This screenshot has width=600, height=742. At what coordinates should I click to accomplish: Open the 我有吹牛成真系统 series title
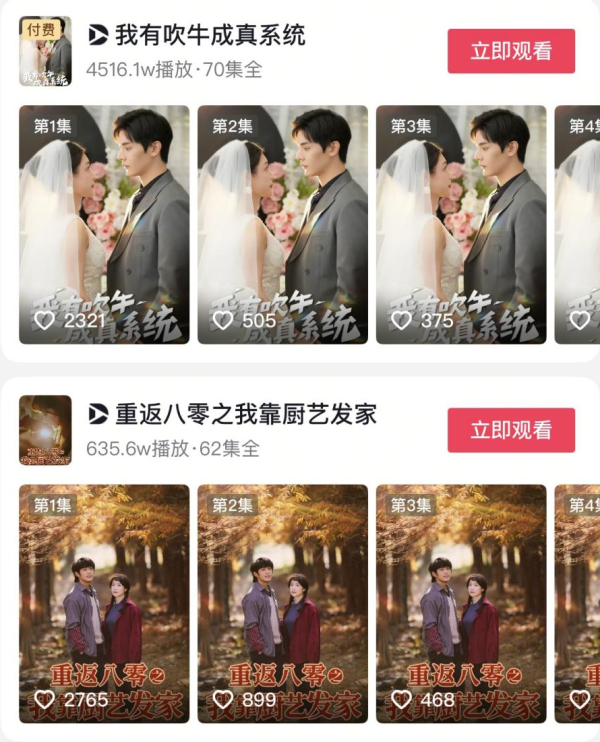[210, 36]
